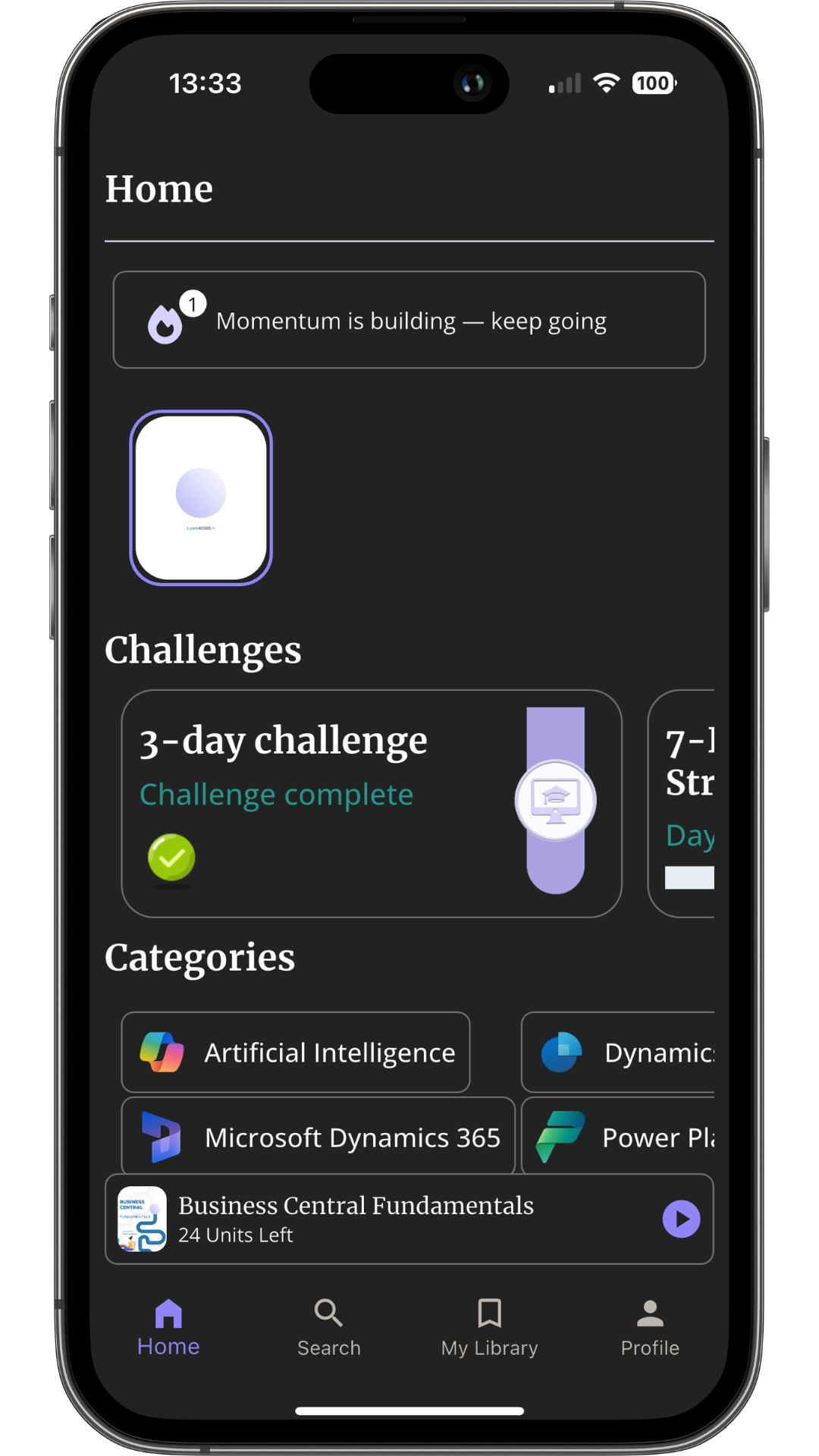This screenshot has width=819, height=1456.
Task: Select the partially visible Dynamics category chip
Action: pyautogui.click(x=620, y=1053)
